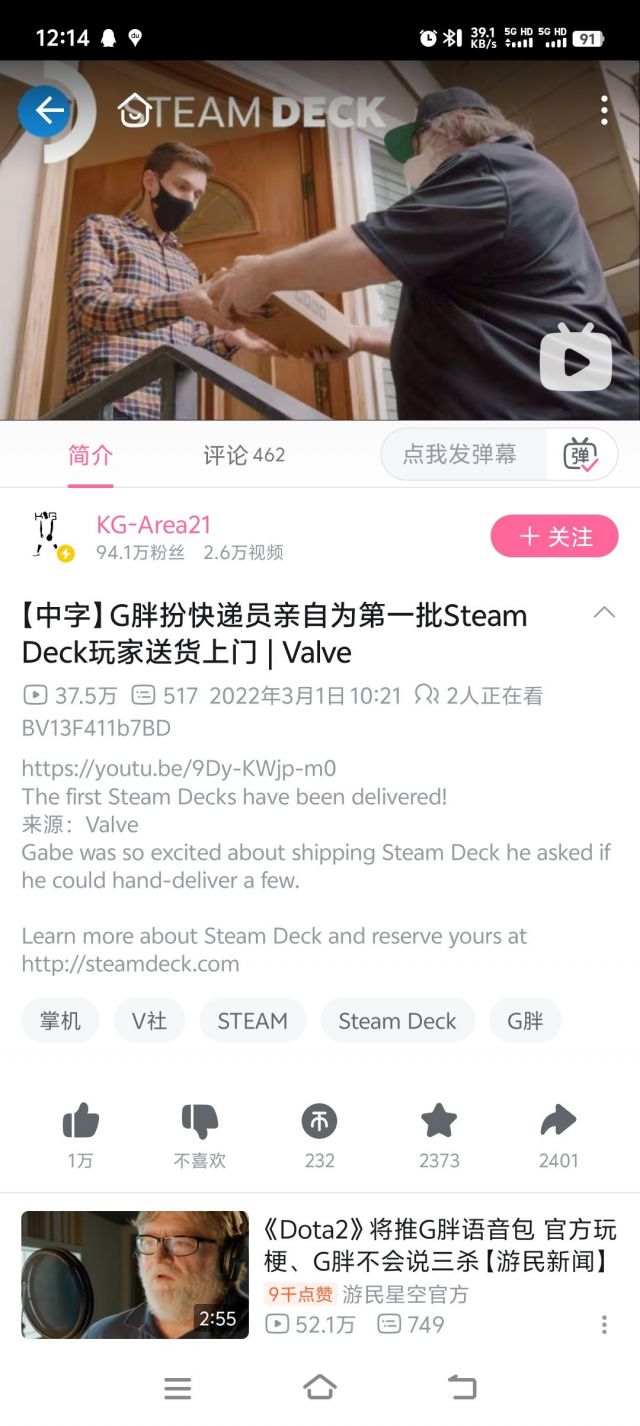Toggle the danmaku display icon
640x1426 pixels.
[x=581, y=455]
